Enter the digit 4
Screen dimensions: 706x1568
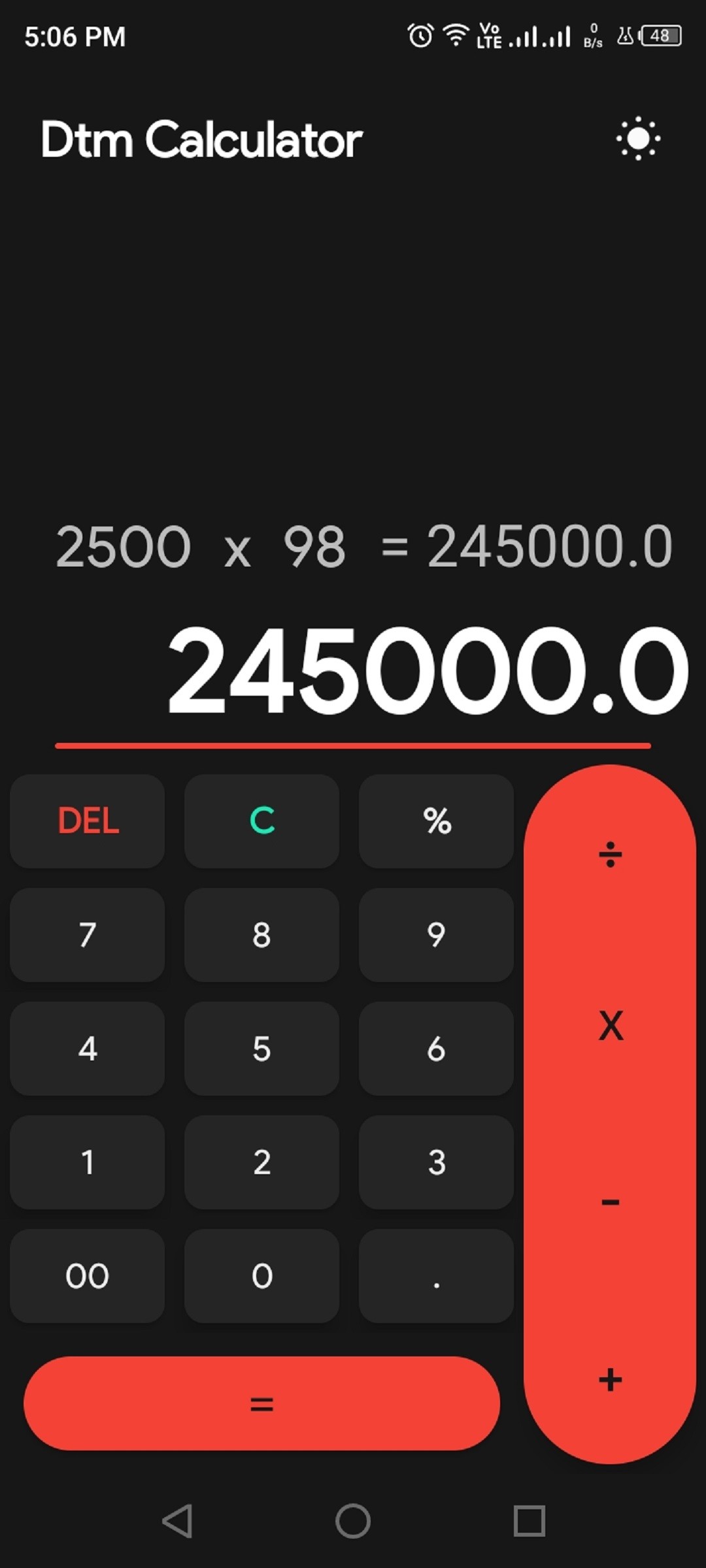tap(88, 1049)
